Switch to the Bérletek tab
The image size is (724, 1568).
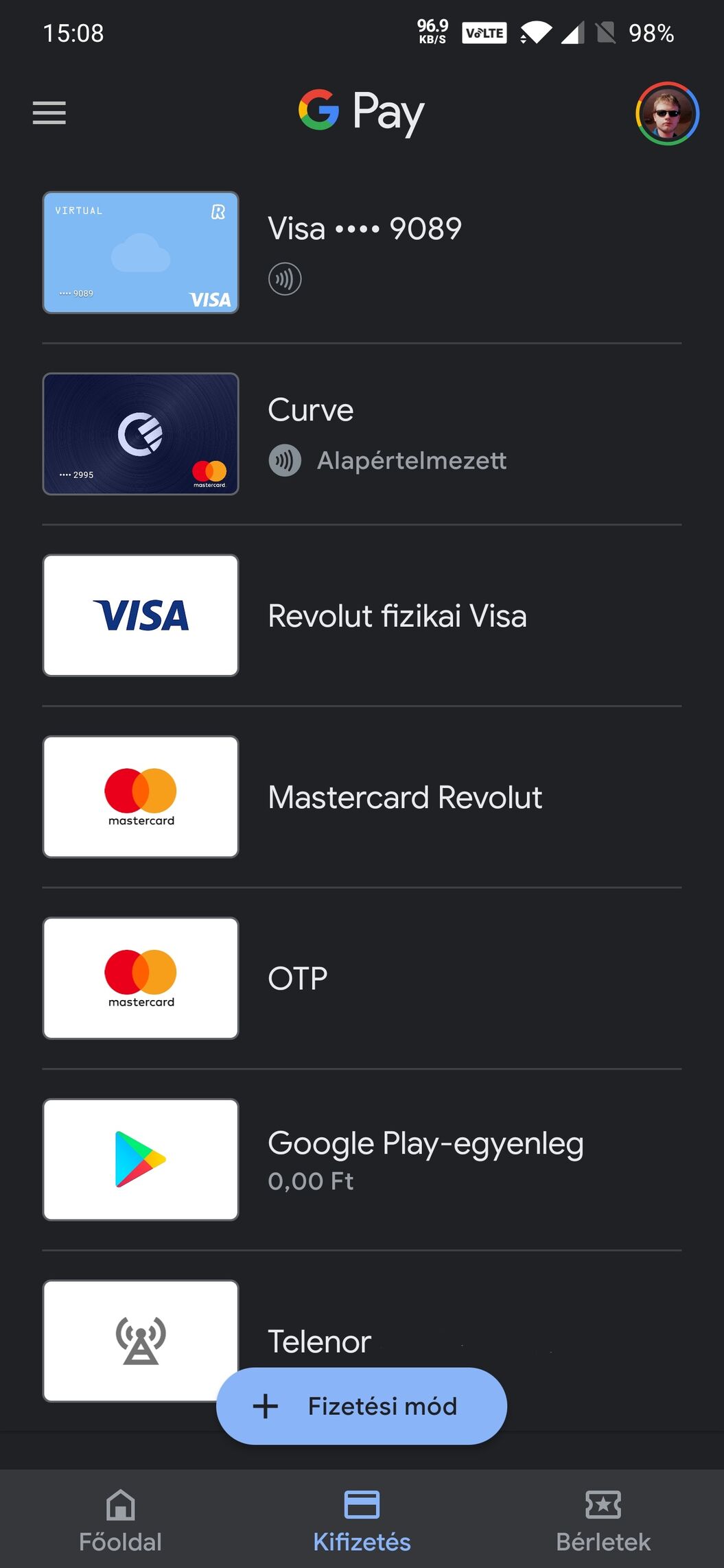603,1520
